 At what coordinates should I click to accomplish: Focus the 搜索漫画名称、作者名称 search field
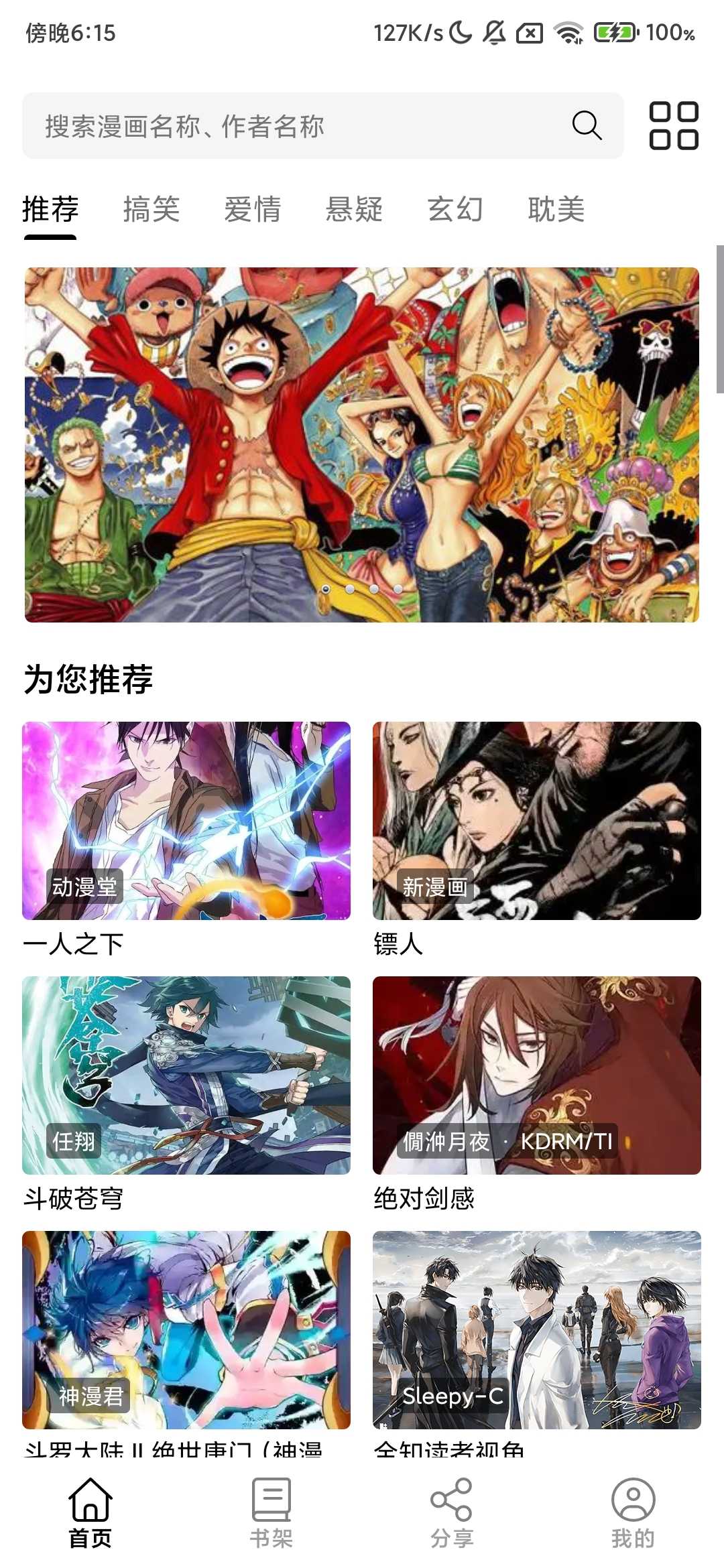(x=295, y=126)
